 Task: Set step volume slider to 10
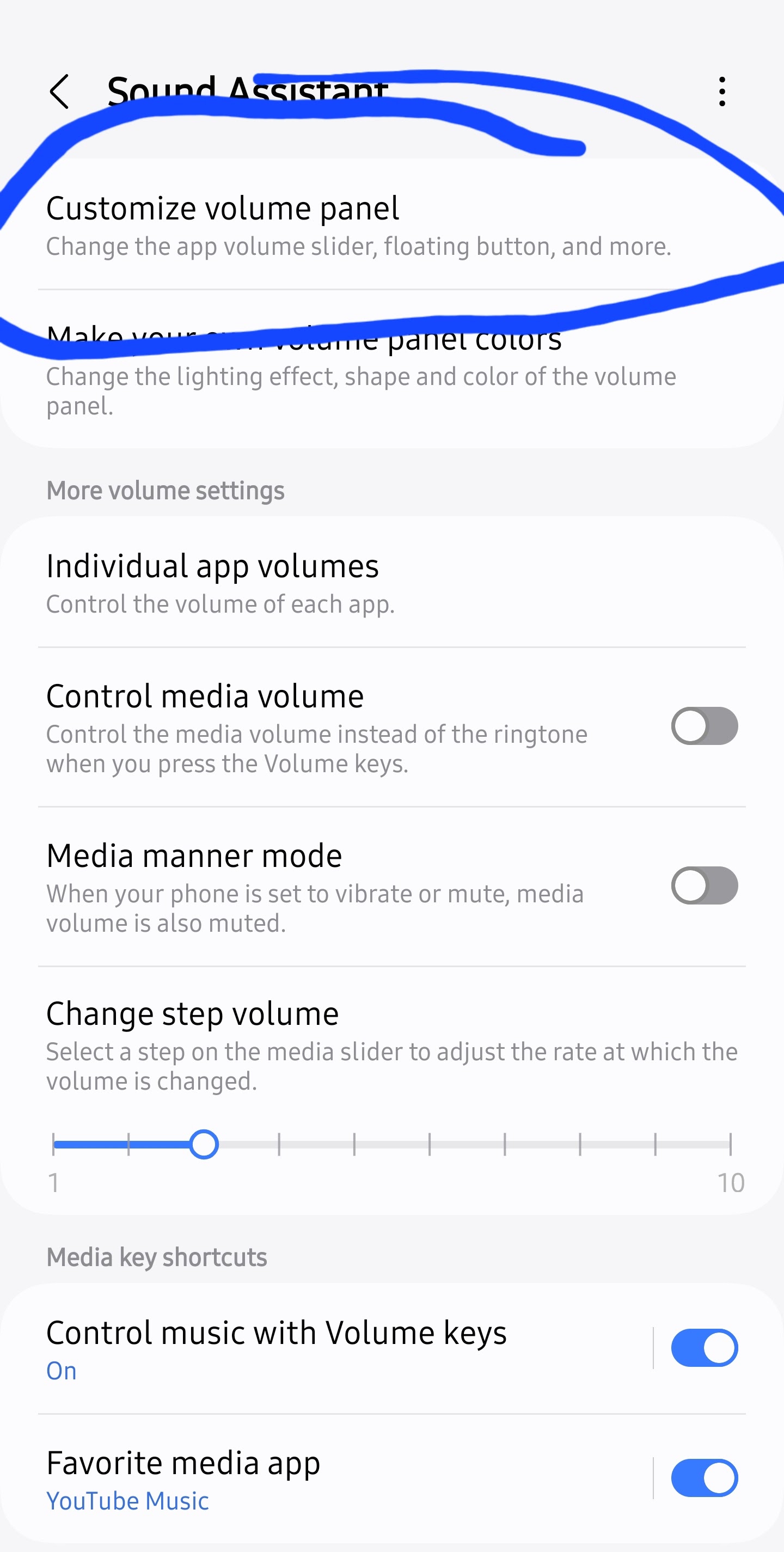(730, 1144)
